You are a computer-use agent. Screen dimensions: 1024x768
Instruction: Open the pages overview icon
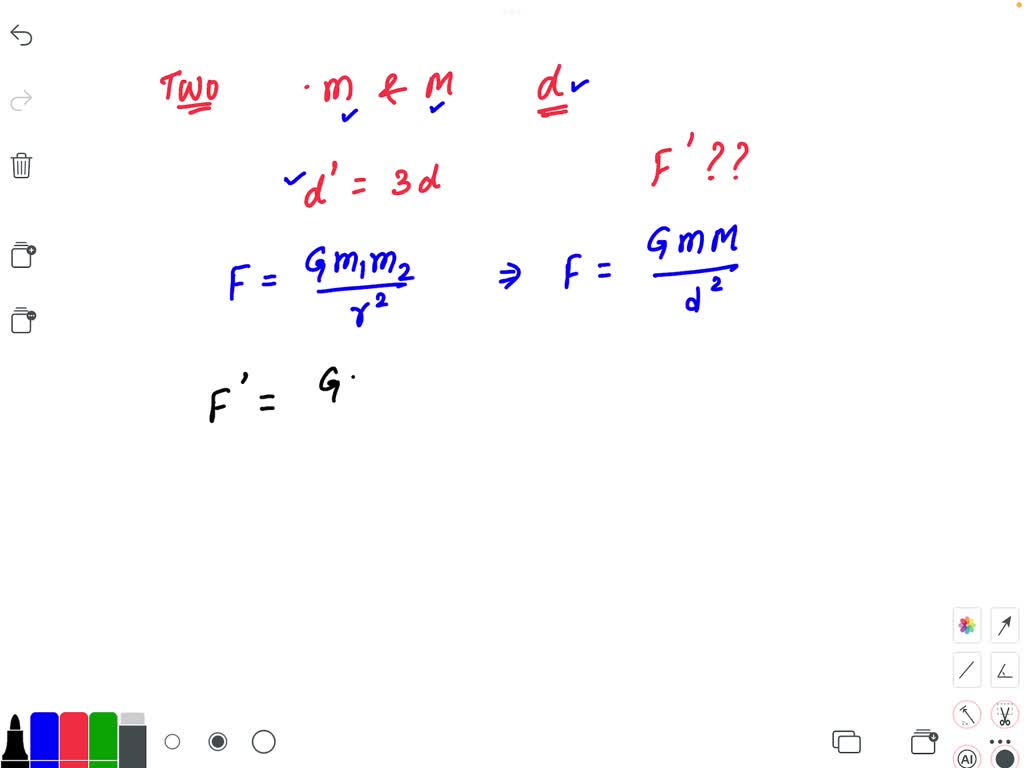click(x=846, y=742)
